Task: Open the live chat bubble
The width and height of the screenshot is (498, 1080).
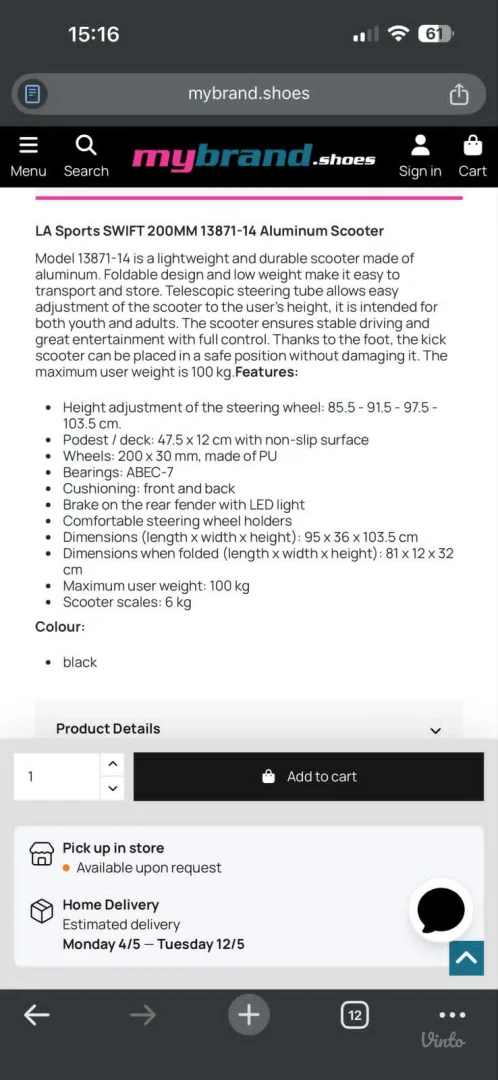Action: (441, 909)
